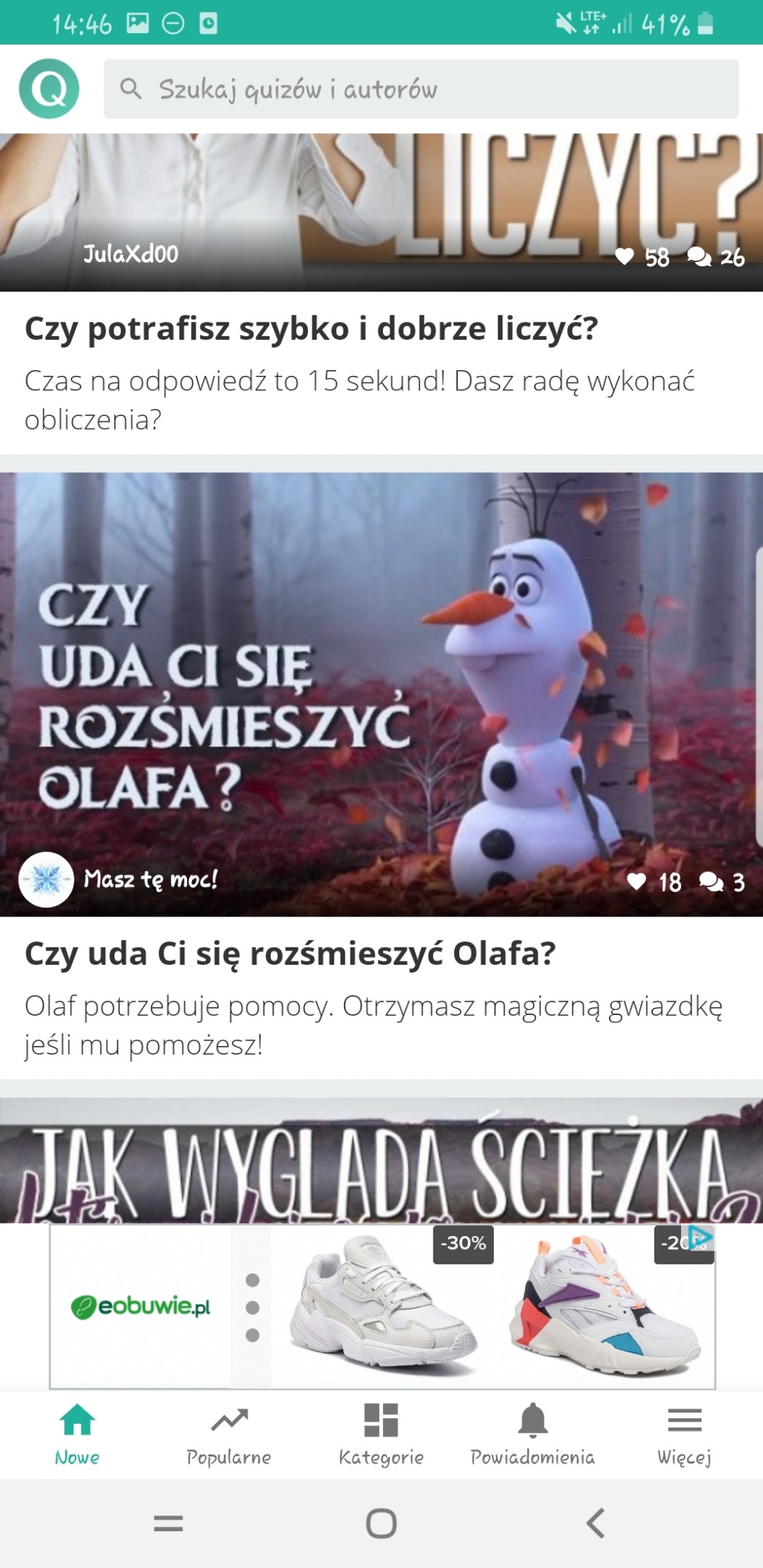This screenshot has width=763, height=1568.
Task: Tap the quiz search field
Action: coord(421,89)
